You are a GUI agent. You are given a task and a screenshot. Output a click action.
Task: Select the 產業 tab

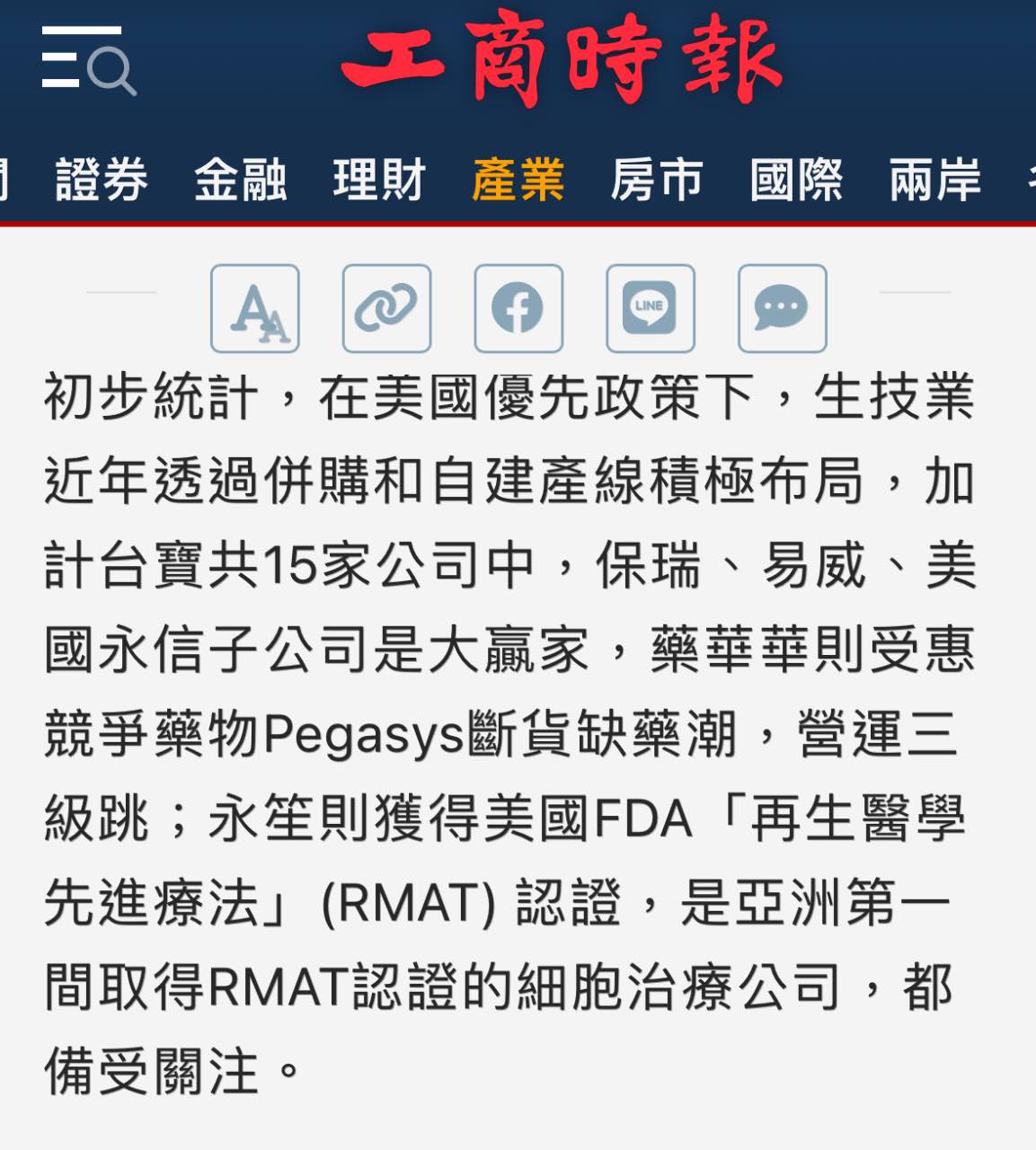[x=518, y=179]
